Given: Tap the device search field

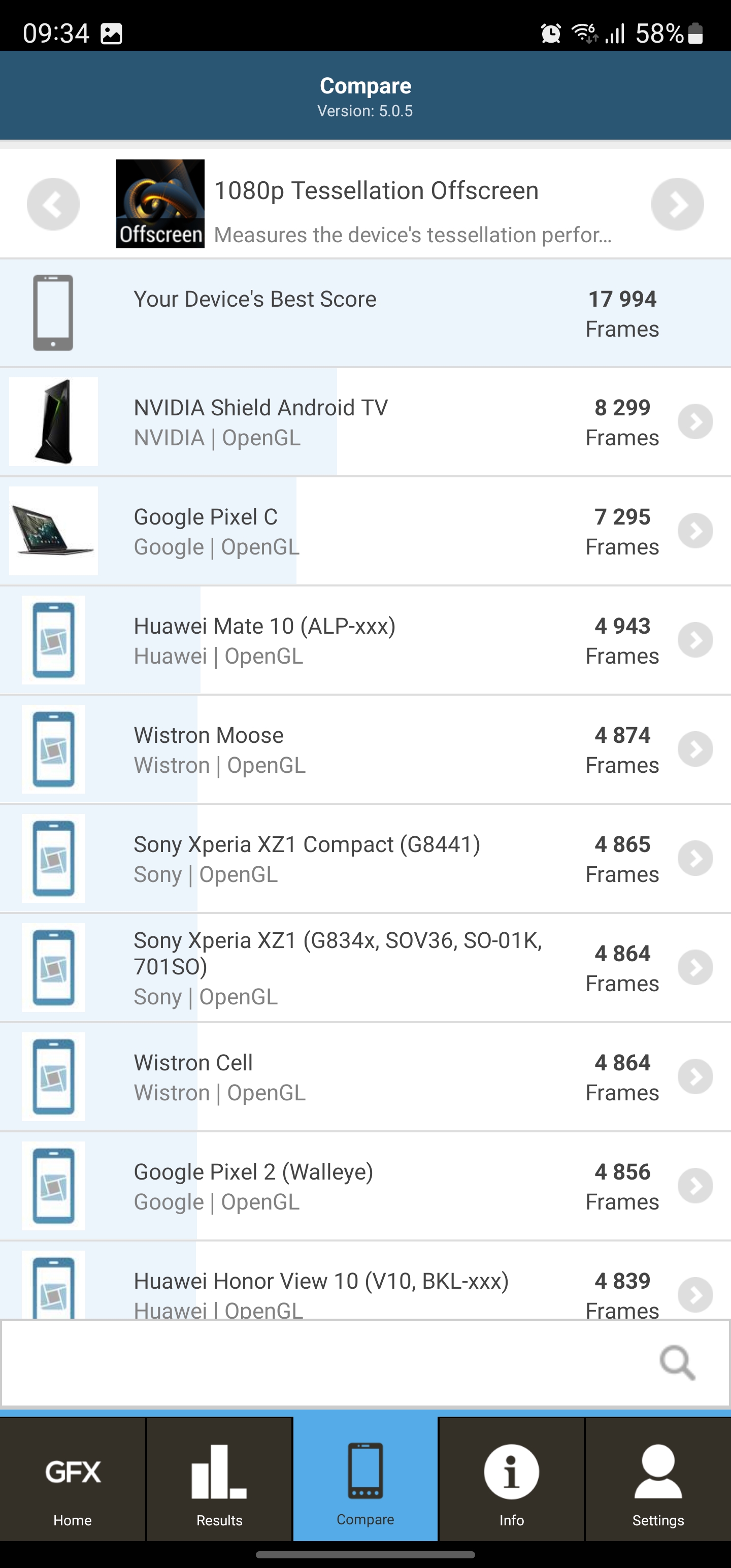Looking at the screenshot, I should pyautogui.click(x=328, y=1362).
